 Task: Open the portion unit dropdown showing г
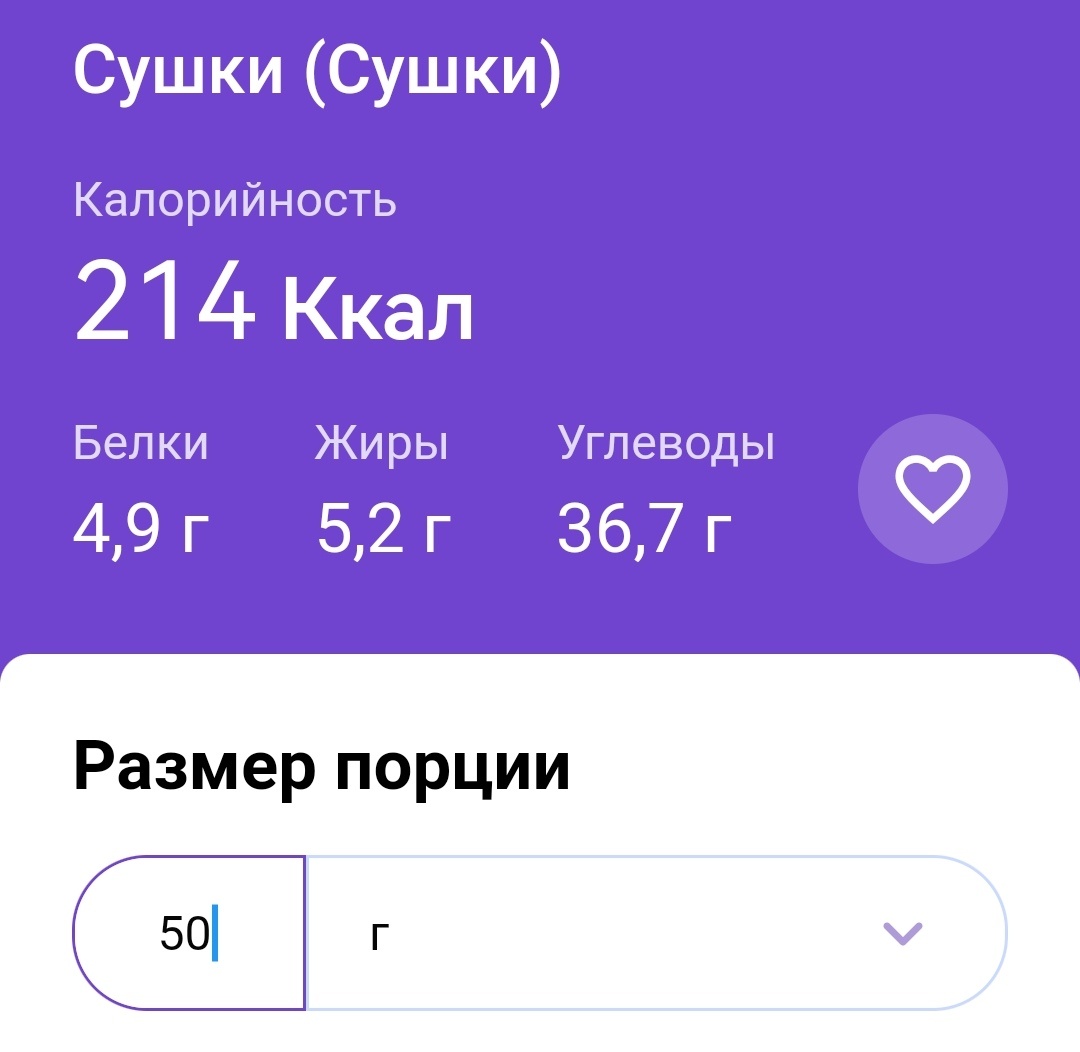pos(655,934)
